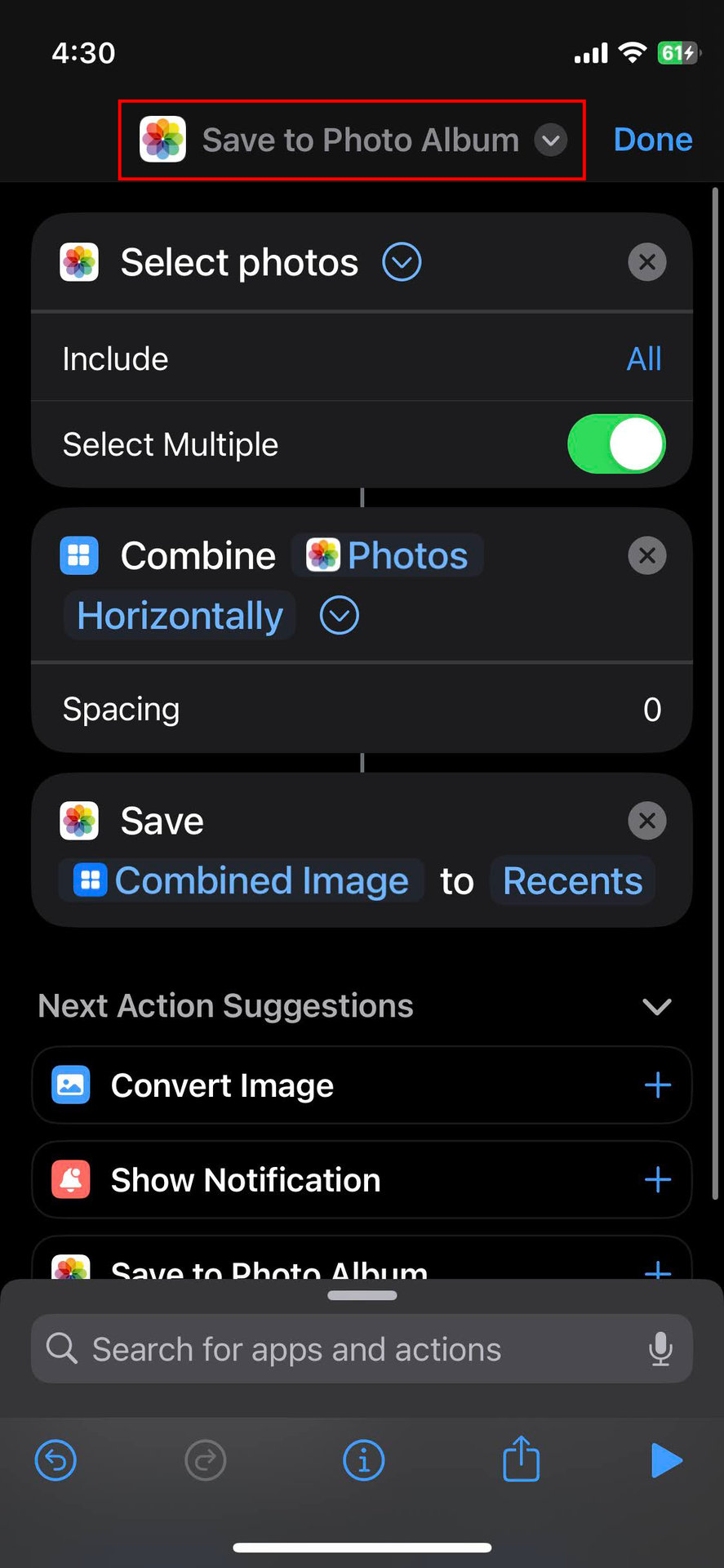Collapse the Select photos action options
Viewport: 724px width, 1568px height.
click(x=402, y=262)
